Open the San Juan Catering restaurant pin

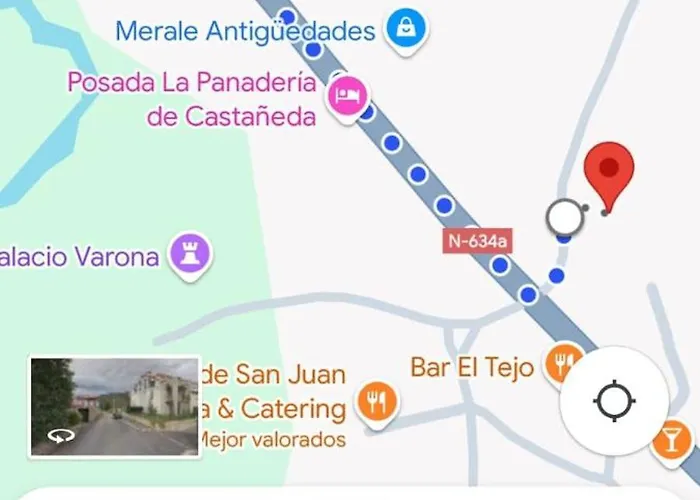(x=377, y=402)
